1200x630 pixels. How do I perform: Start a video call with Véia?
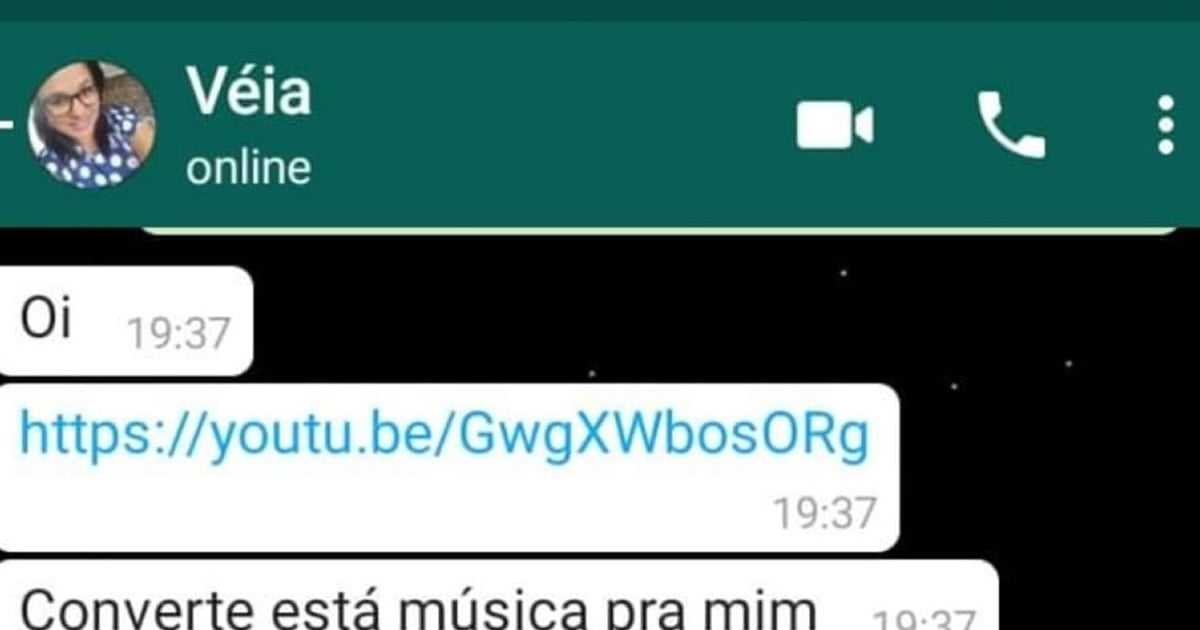(834, 126)
